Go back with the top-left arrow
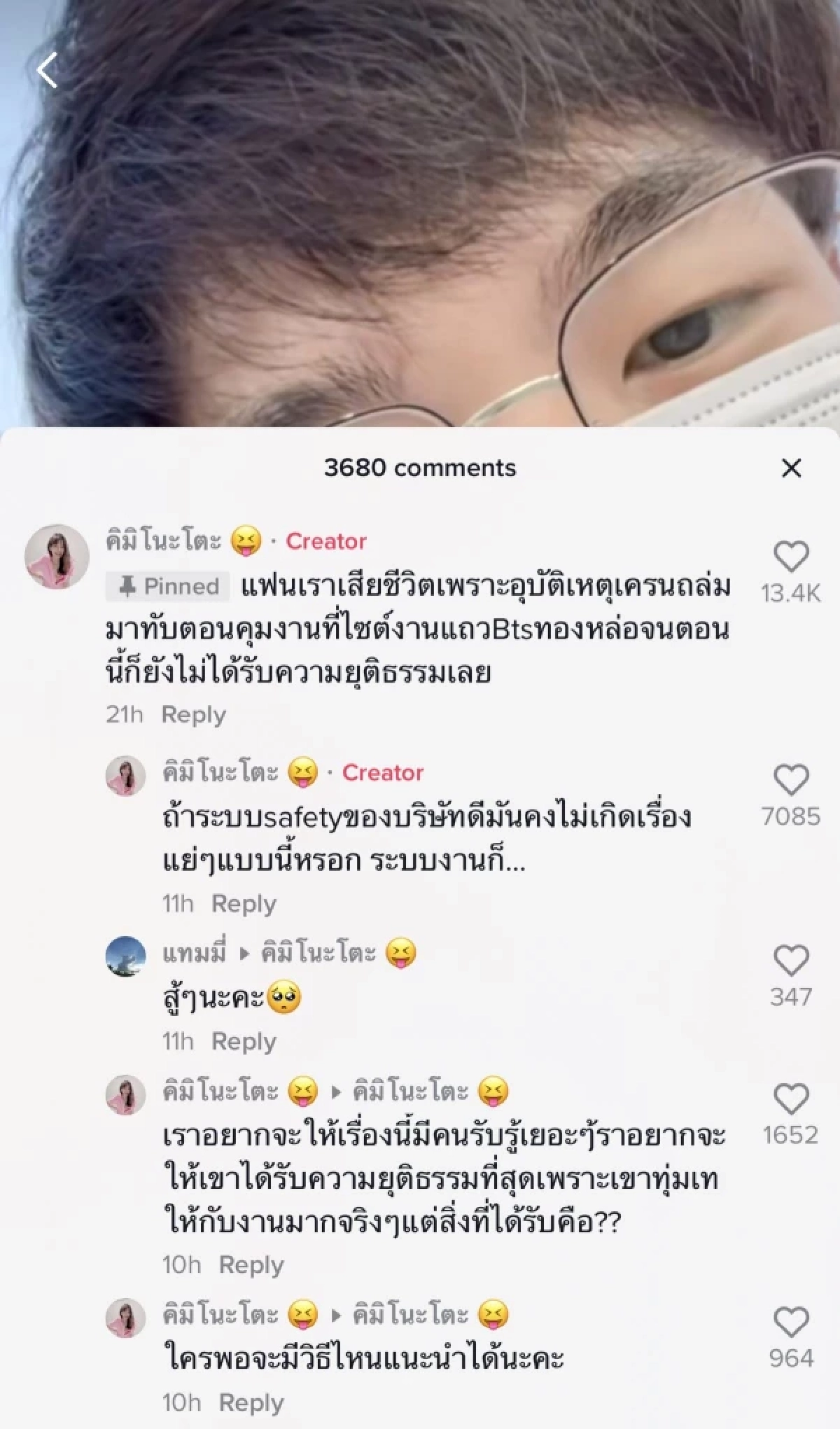 click(47, 71)
